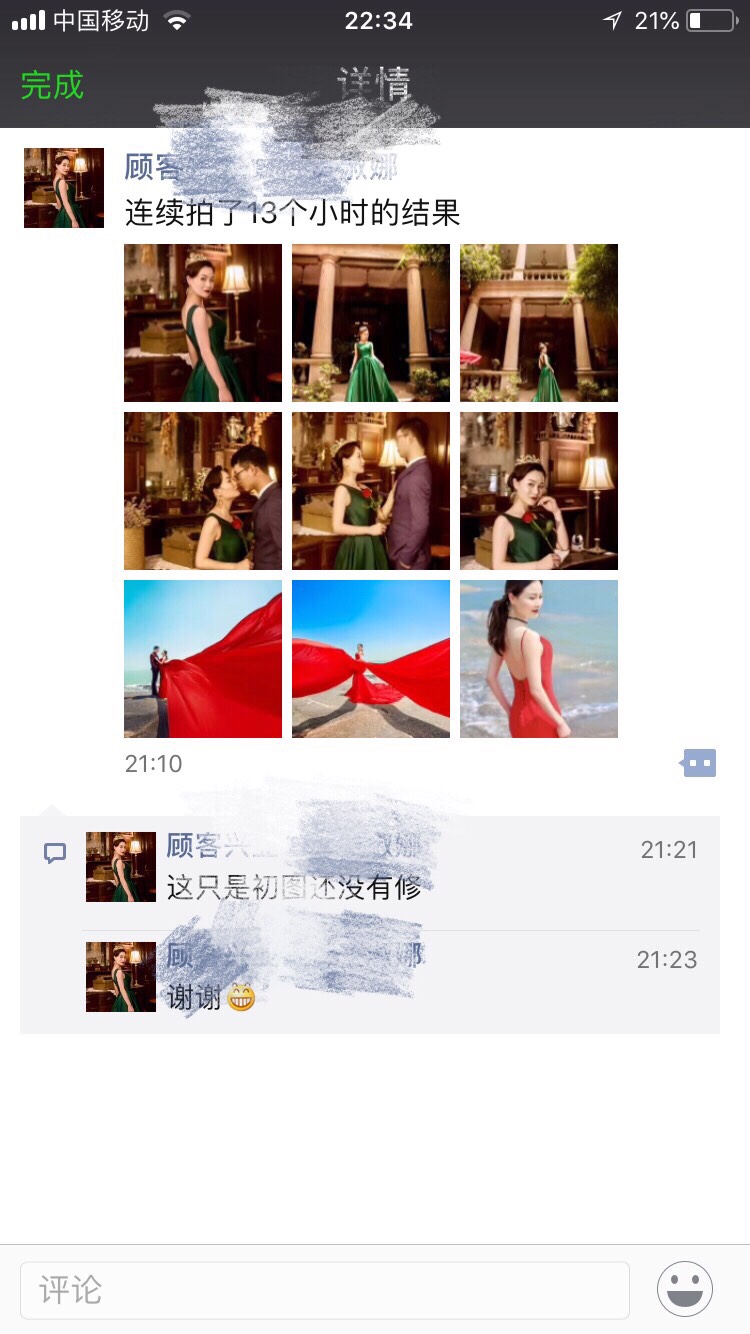
Task: Focus the 评论 comment input field
Action: [x=325, y=1290]
